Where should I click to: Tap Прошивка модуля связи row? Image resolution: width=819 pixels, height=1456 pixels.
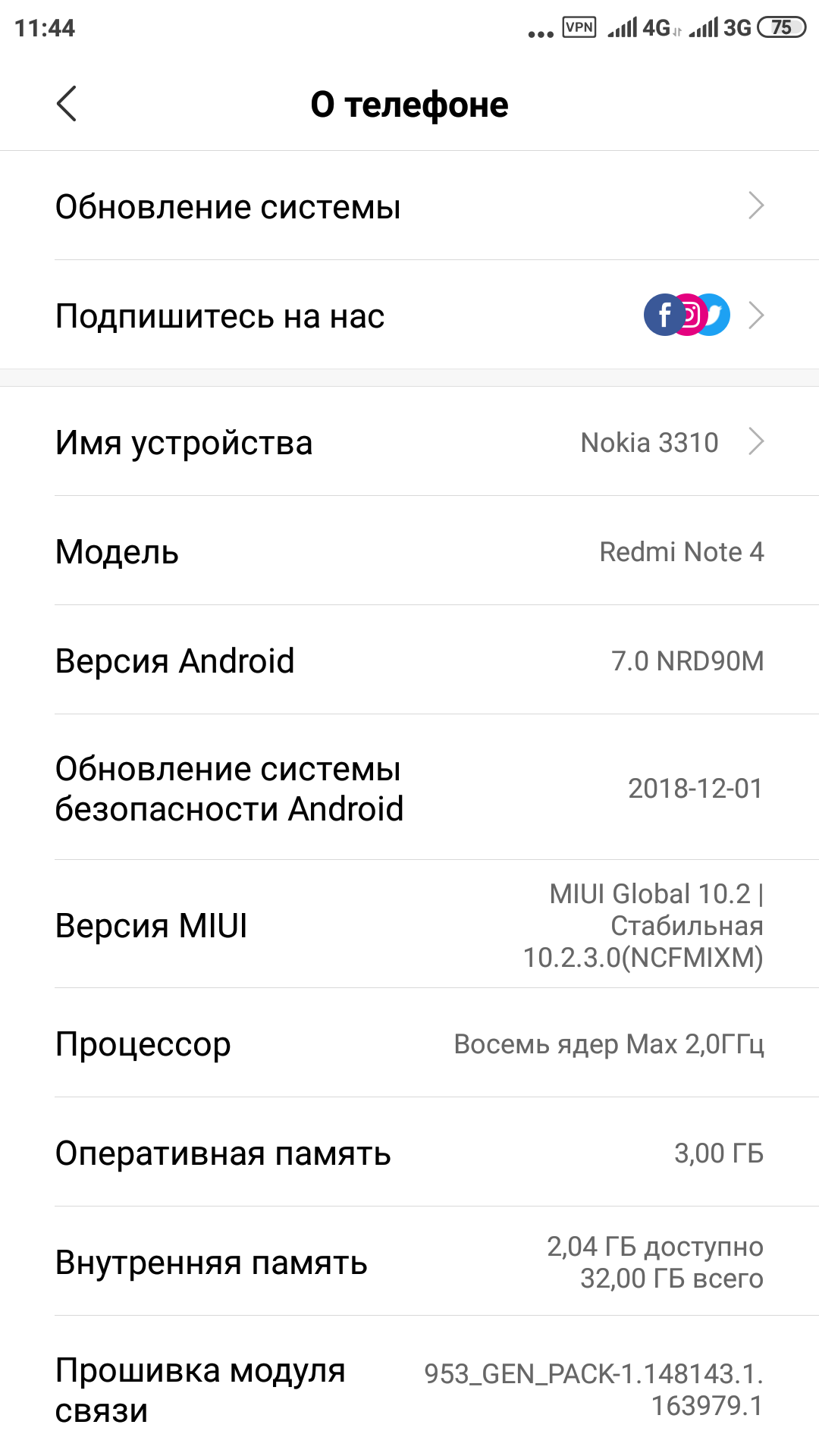click(409, 1389)
